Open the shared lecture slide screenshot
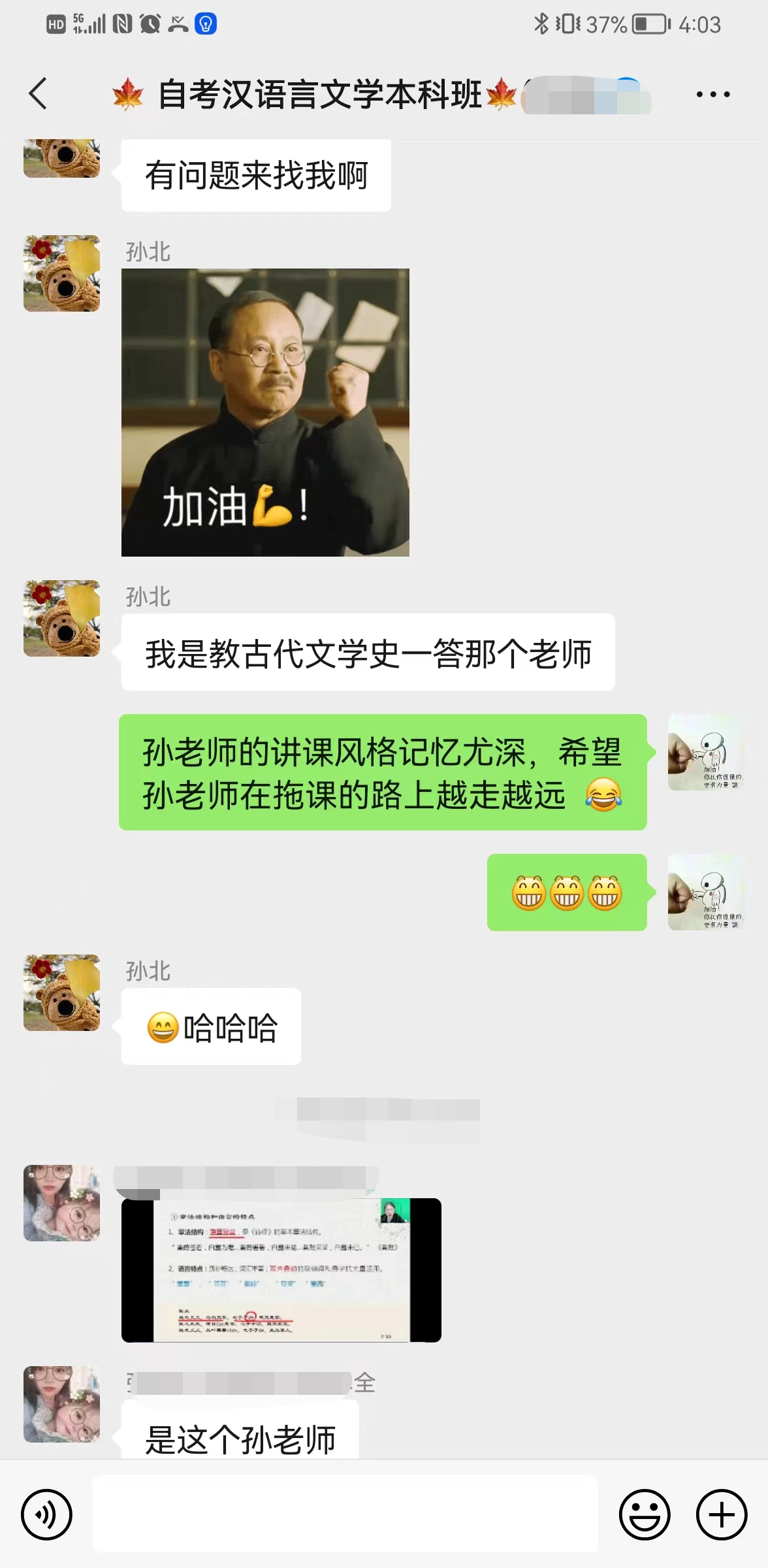The image size is (768, 1568). click(281, 1270)
